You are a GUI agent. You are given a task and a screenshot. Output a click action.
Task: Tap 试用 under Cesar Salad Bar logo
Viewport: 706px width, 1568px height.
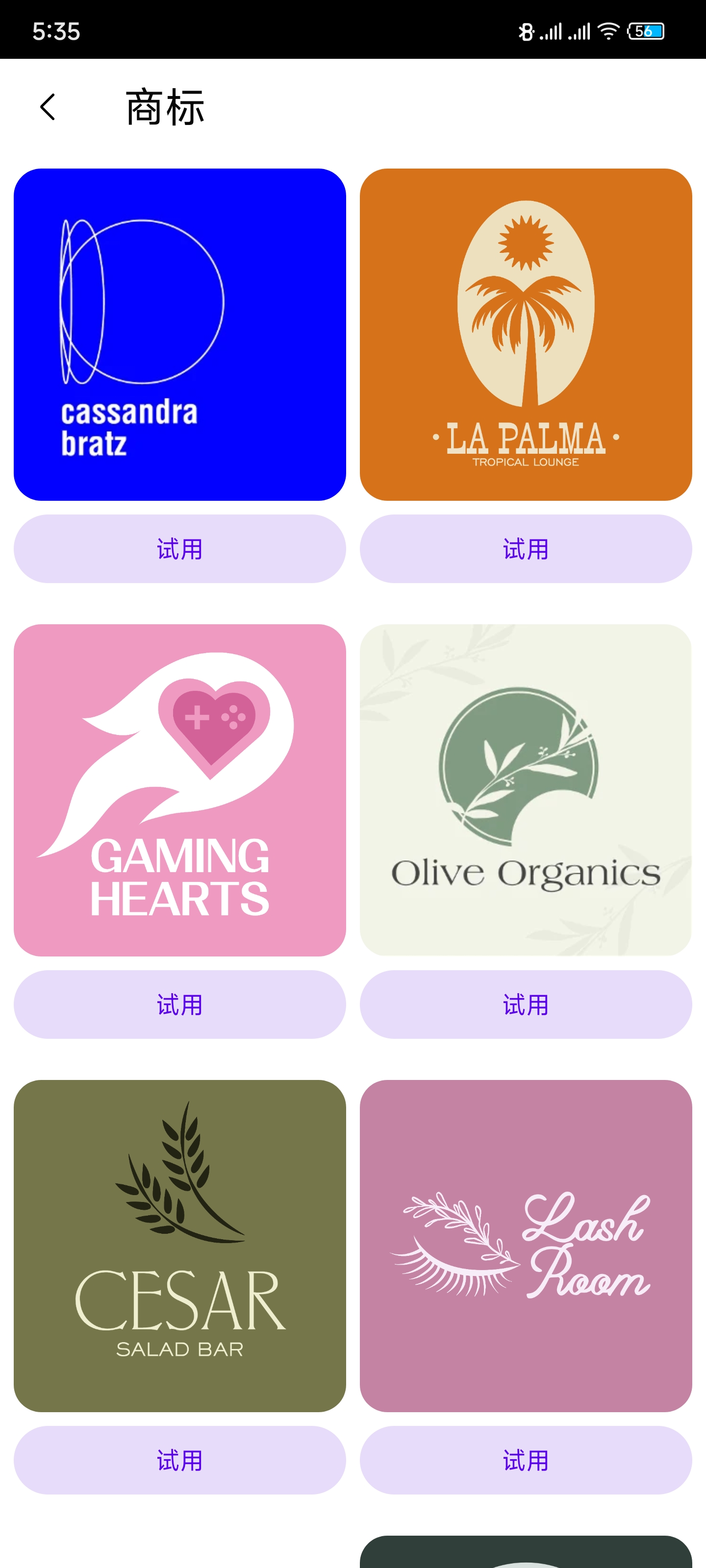point(180,1460)
